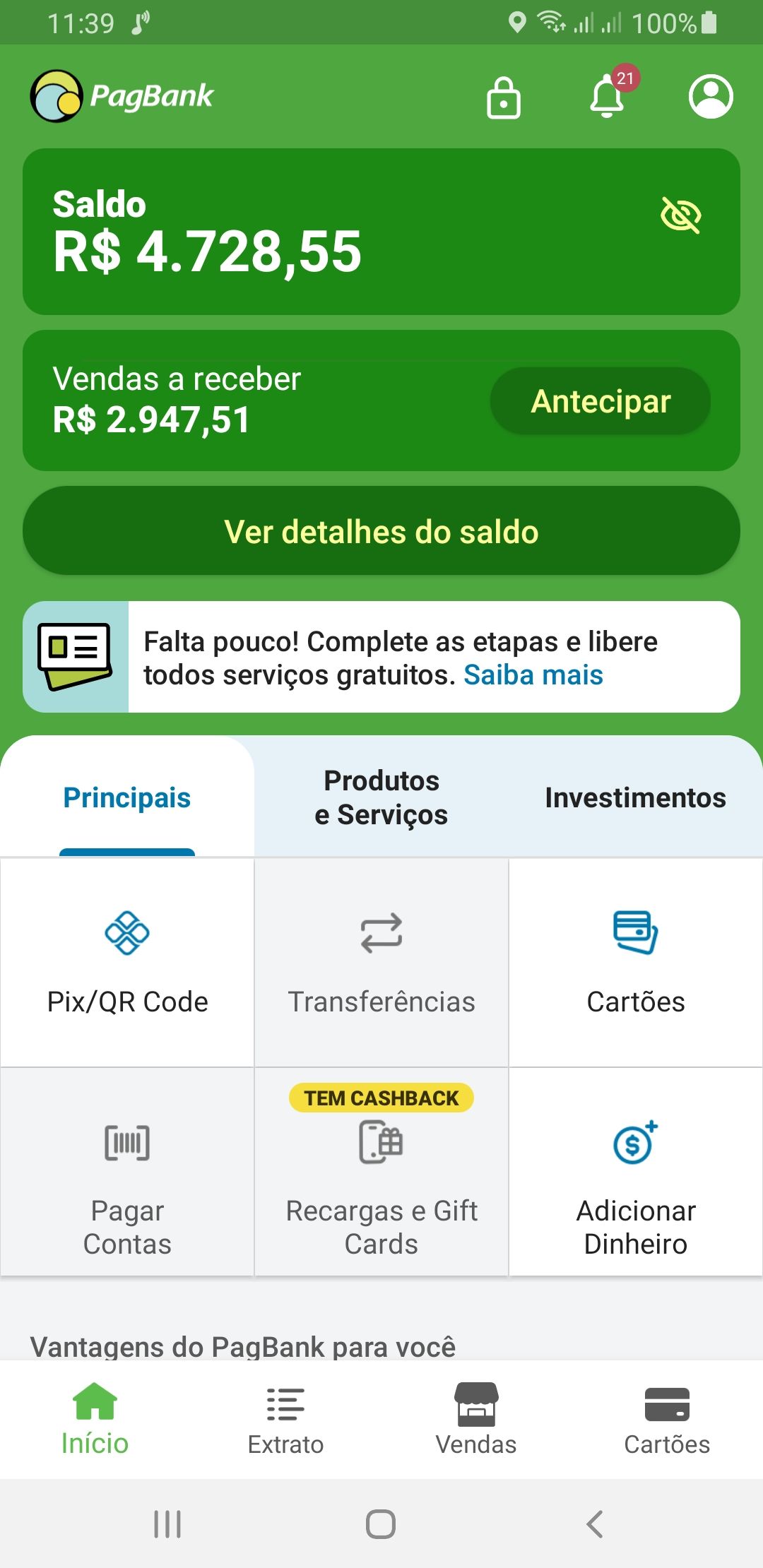Open Transferências
The image size is (763, 1568).
[x=381, y=962]
